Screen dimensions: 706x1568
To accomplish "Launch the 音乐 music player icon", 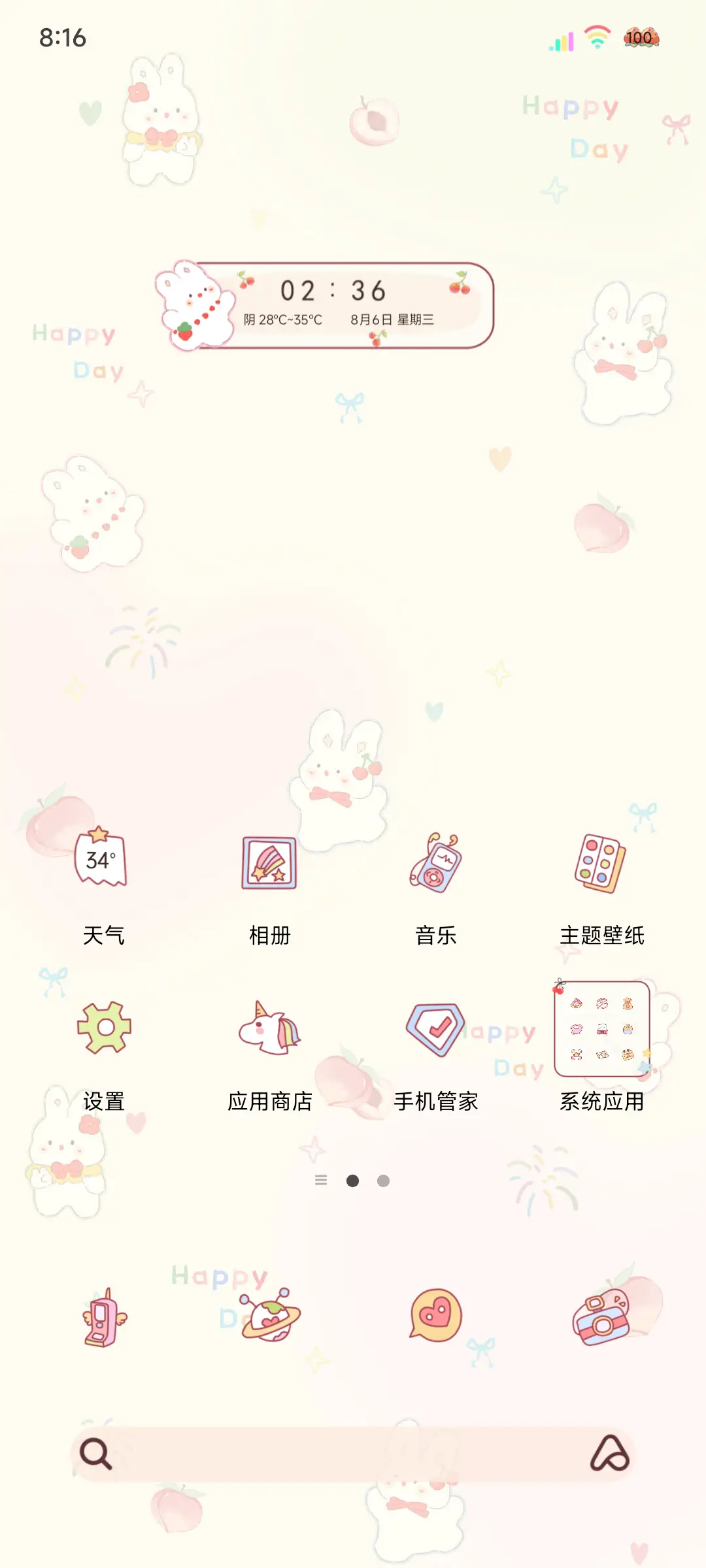I will [437, 864].
